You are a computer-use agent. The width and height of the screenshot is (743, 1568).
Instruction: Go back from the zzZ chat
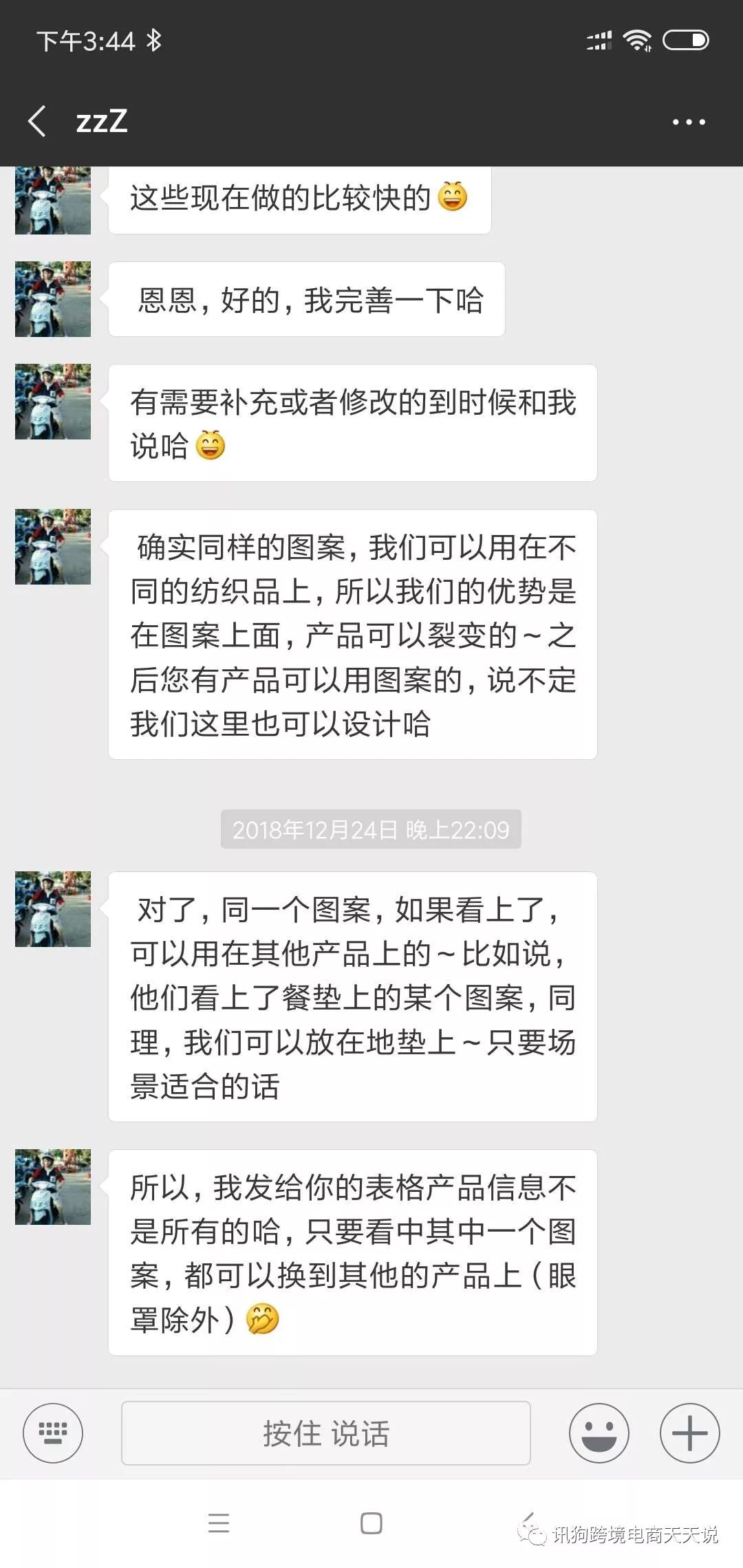point(38,122)
